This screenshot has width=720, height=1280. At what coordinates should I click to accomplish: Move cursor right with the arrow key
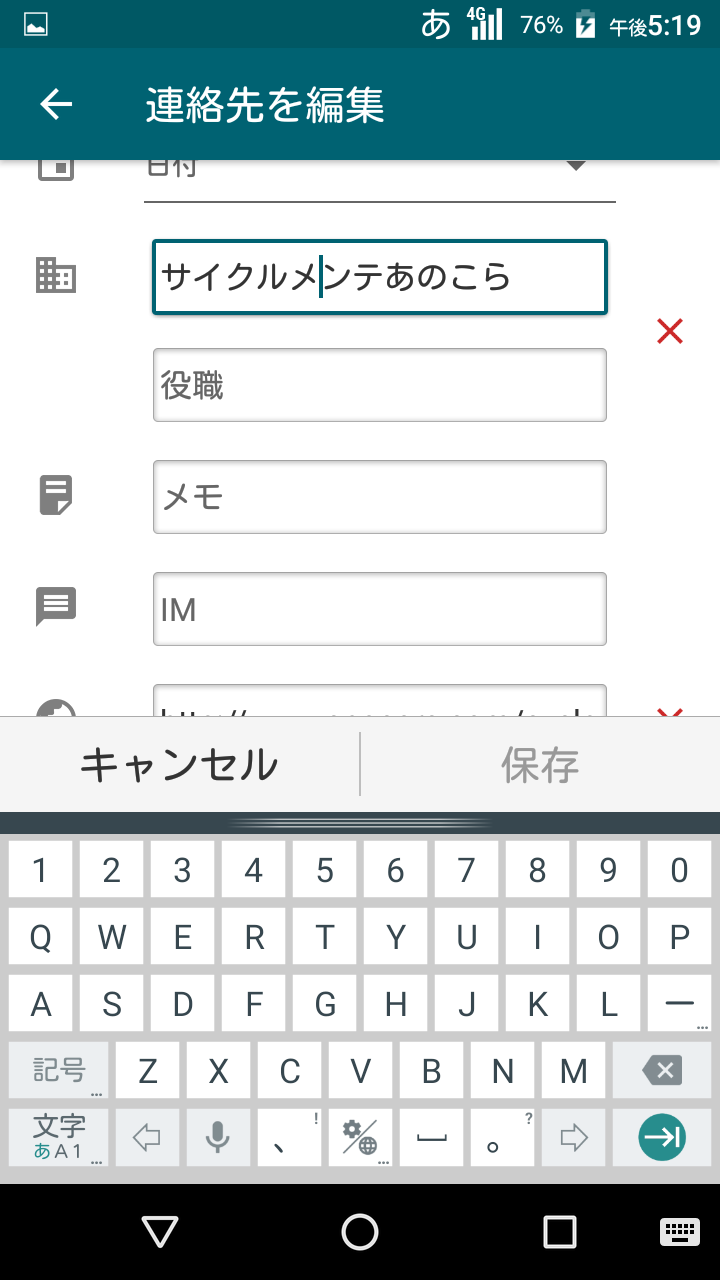click(x=573, y=1137)
